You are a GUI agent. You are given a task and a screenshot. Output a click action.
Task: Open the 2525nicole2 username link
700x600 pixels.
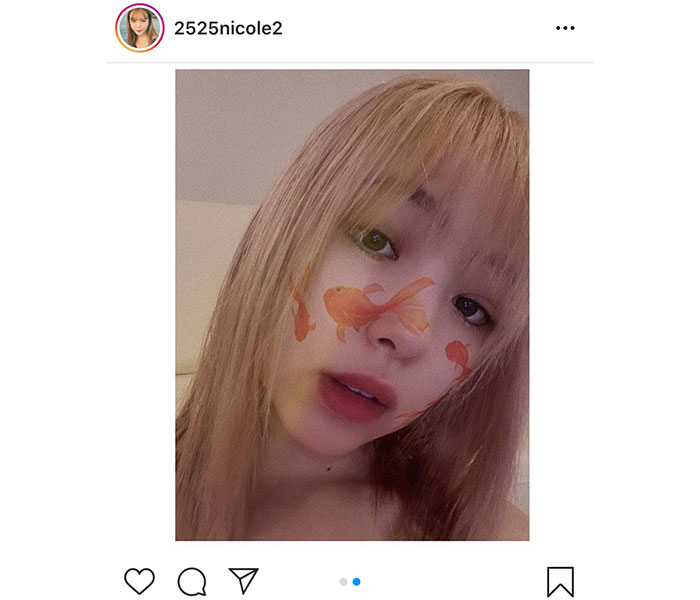coord(228,28)
